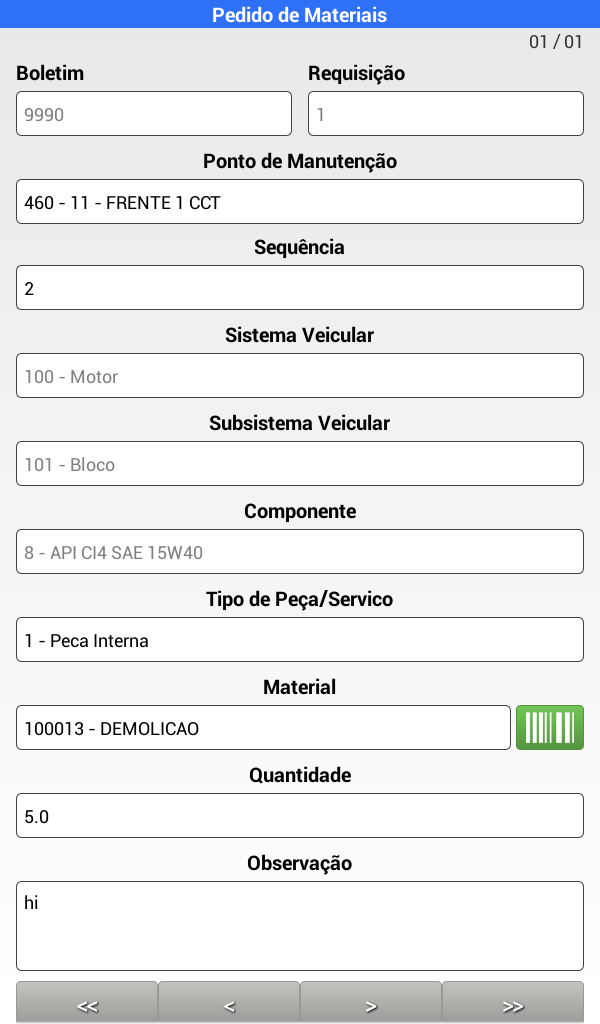Tap the Sistema Veicular field

click(x=300, y=376)
